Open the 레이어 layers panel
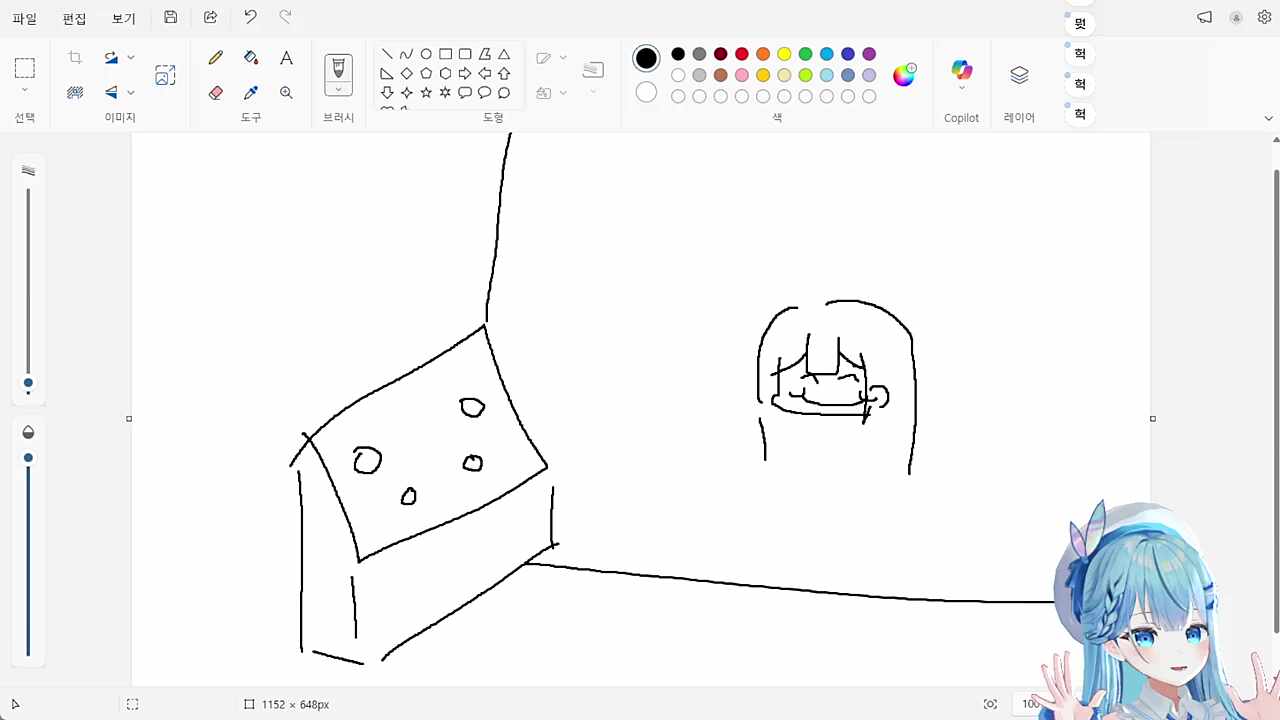Screen dimensions: 1280x720 click(1019, 76)
